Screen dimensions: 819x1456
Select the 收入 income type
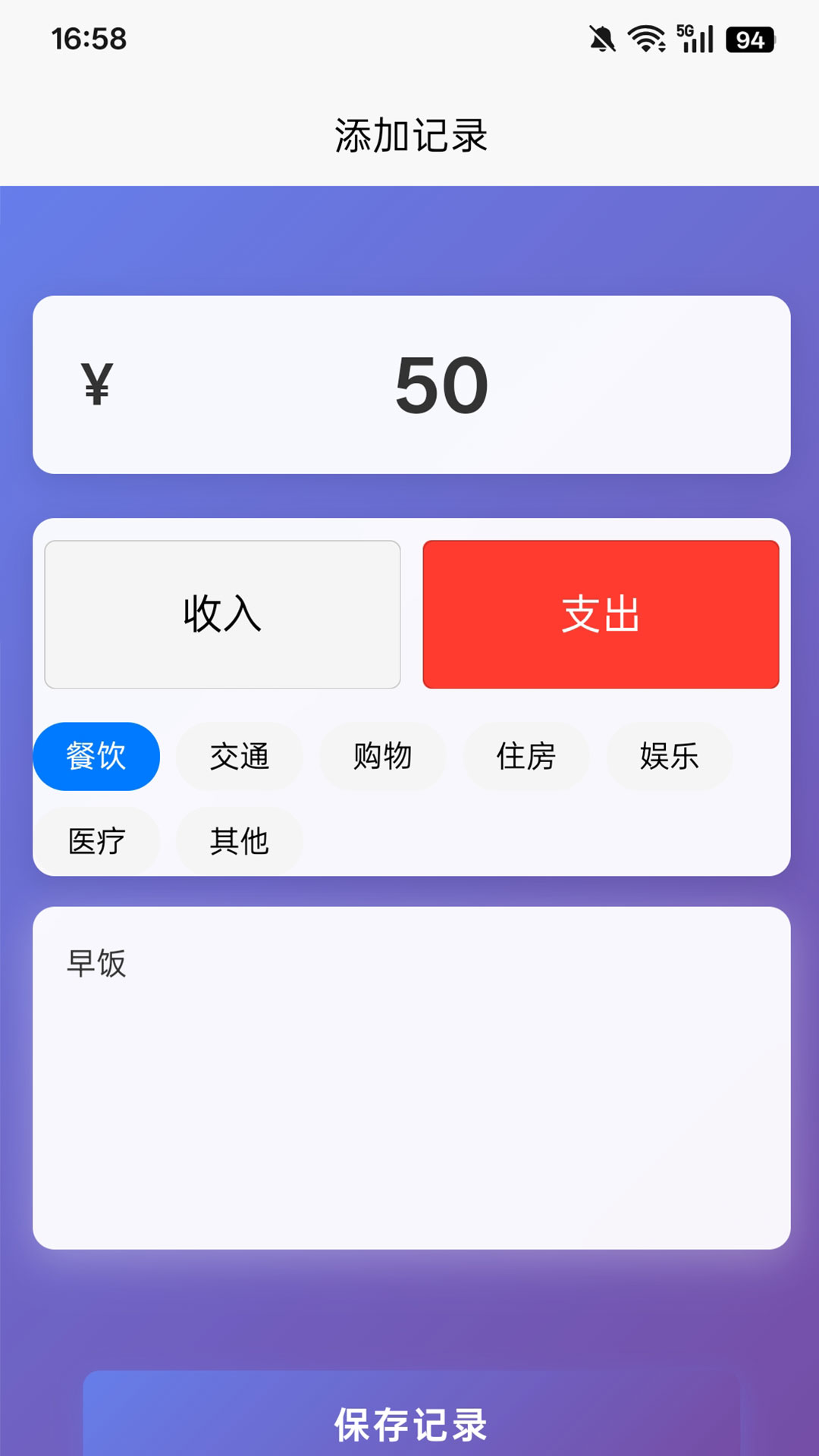(x=222, y=614)
